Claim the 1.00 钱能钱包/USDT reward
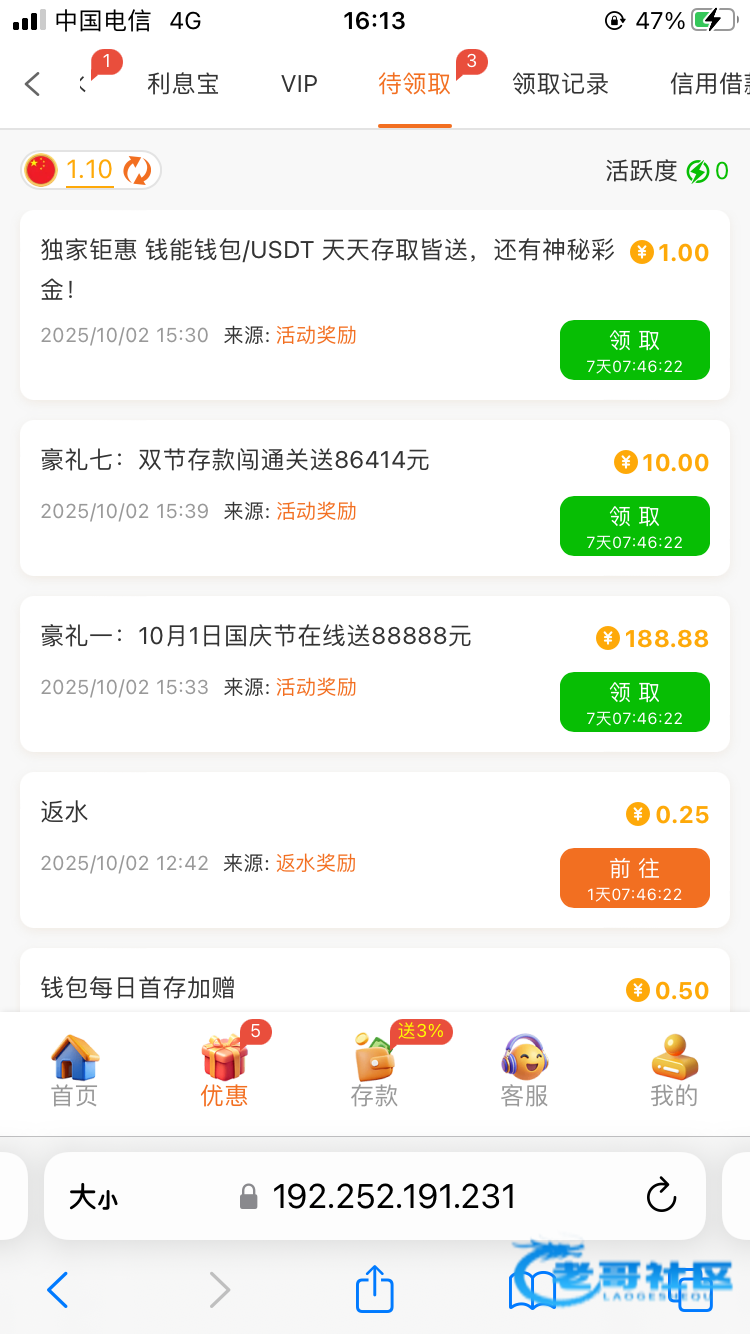This screenshot has height=1334, width=750. tap(634, 350)
